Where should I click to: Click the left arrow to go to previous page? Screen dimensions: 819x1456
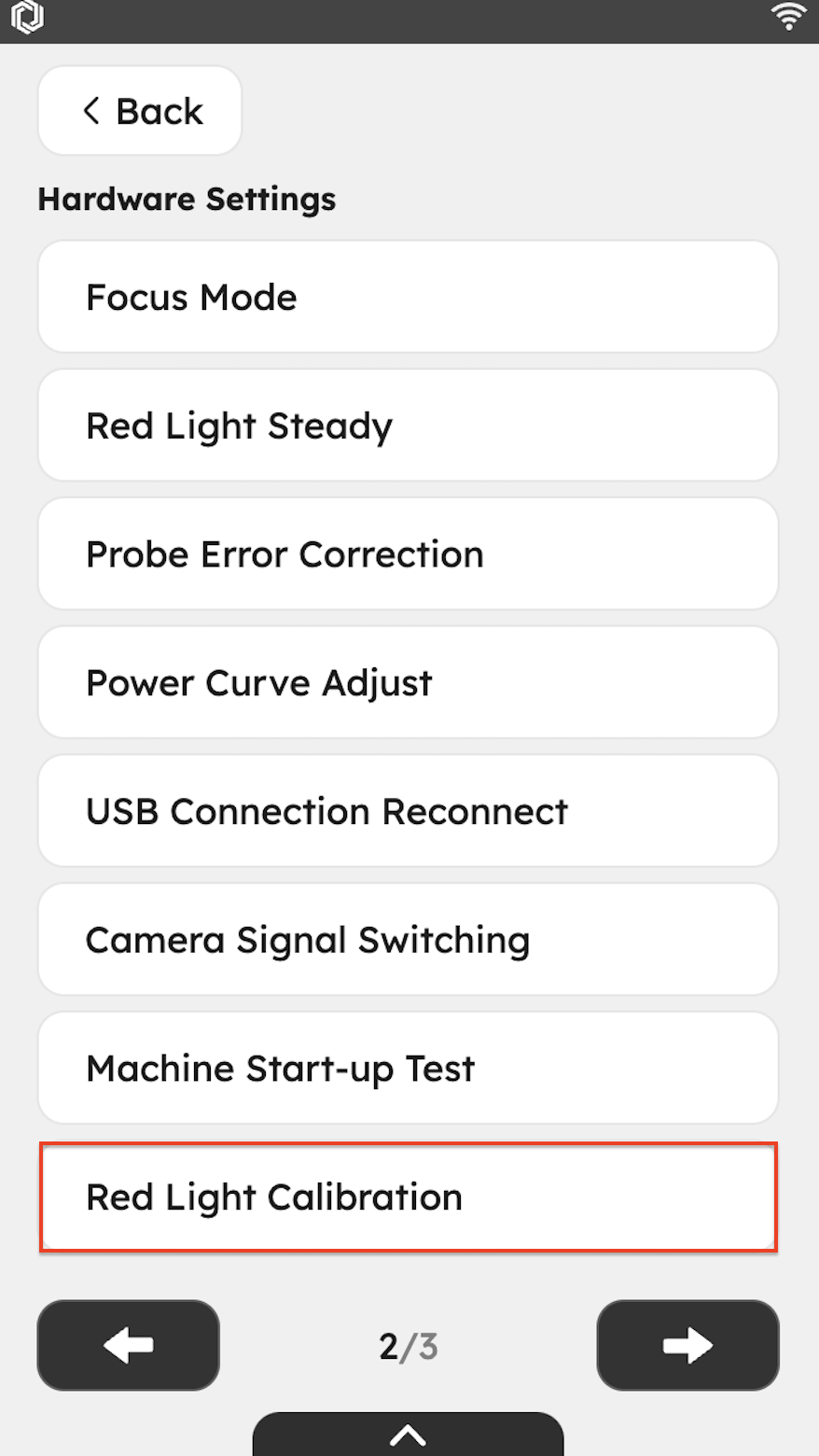click(128, 1345)
